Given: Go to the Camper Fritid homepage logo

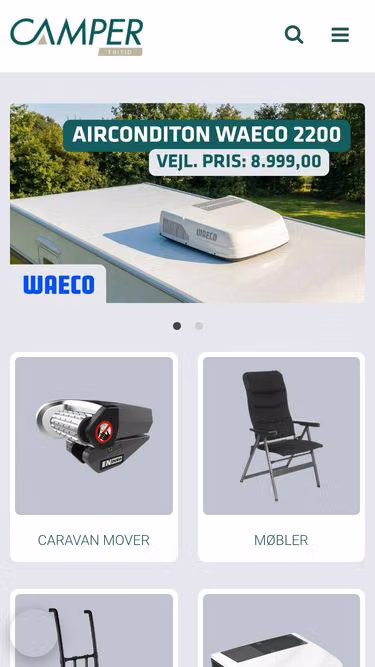Looking at the screenshot, I should point(77,37).
